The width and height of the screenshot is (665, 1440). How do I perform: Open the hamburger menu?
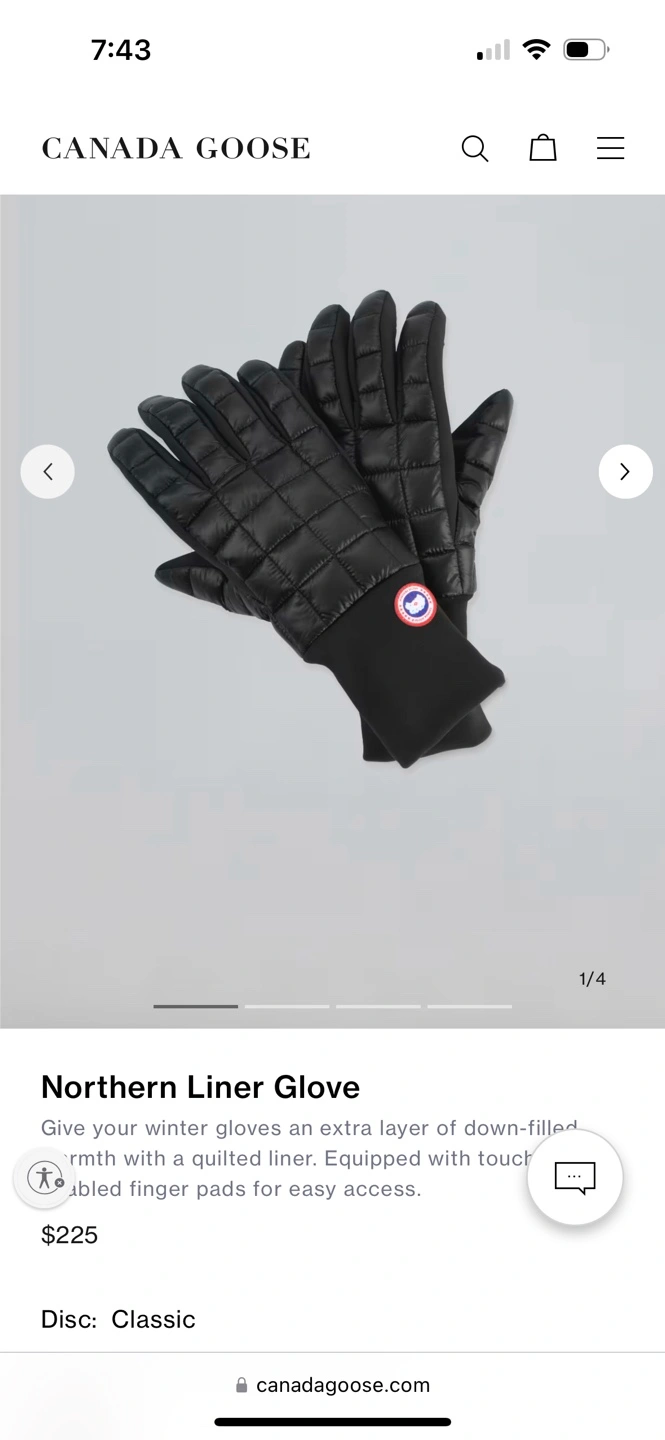[x=611, y=148]
